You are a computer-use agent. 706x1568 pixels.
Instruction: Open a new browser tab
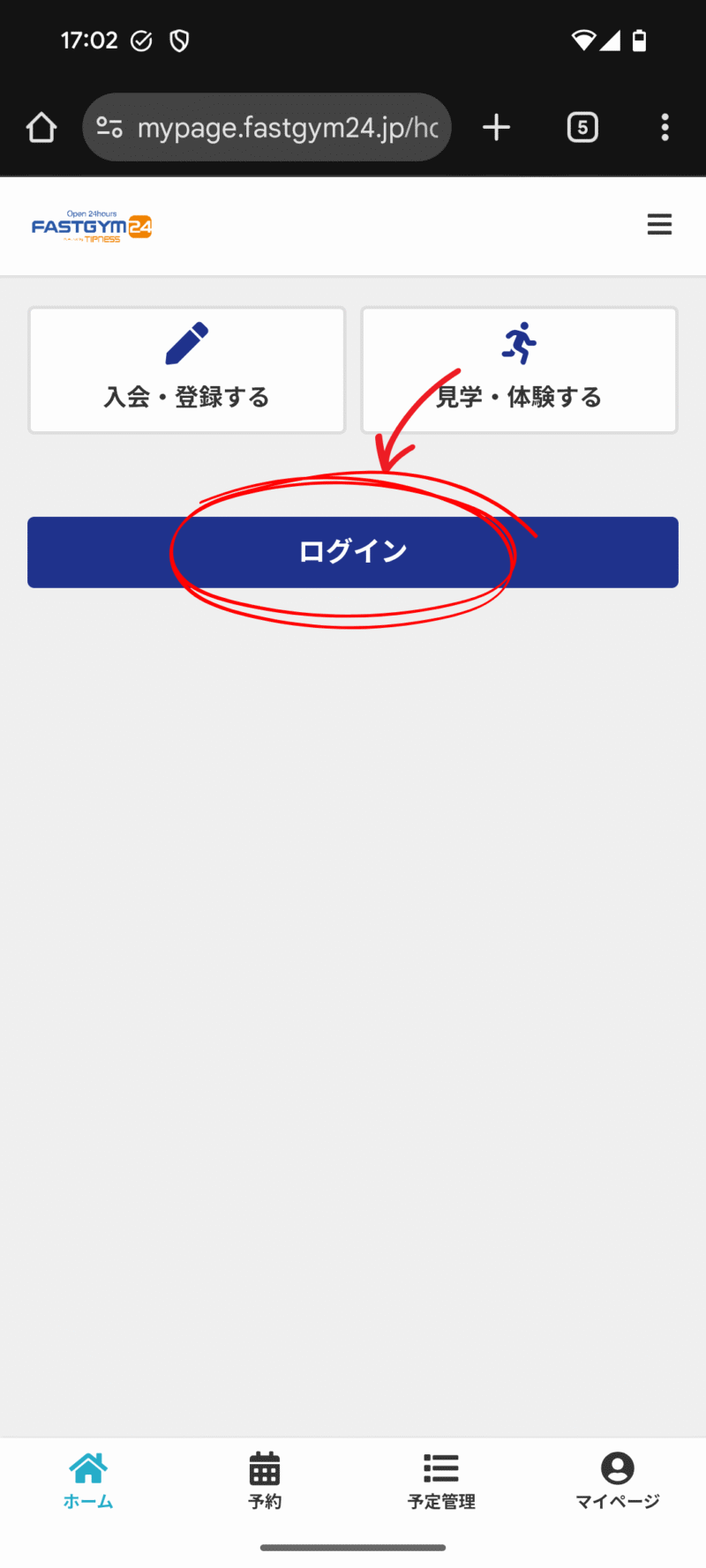tap(497, 128)
